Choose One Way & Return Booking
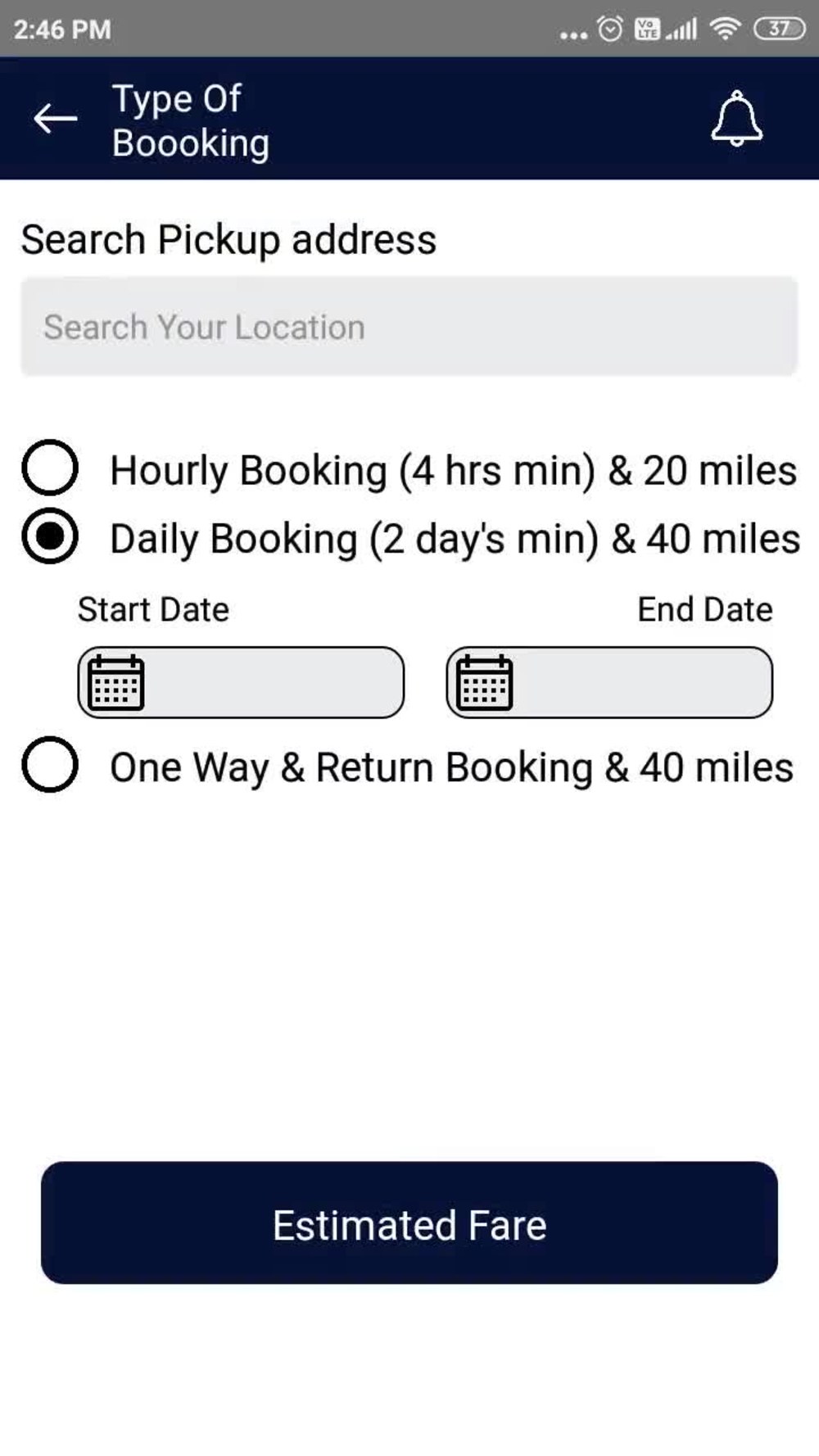Viewport: 819px width, 1456px height. [50, 766]
